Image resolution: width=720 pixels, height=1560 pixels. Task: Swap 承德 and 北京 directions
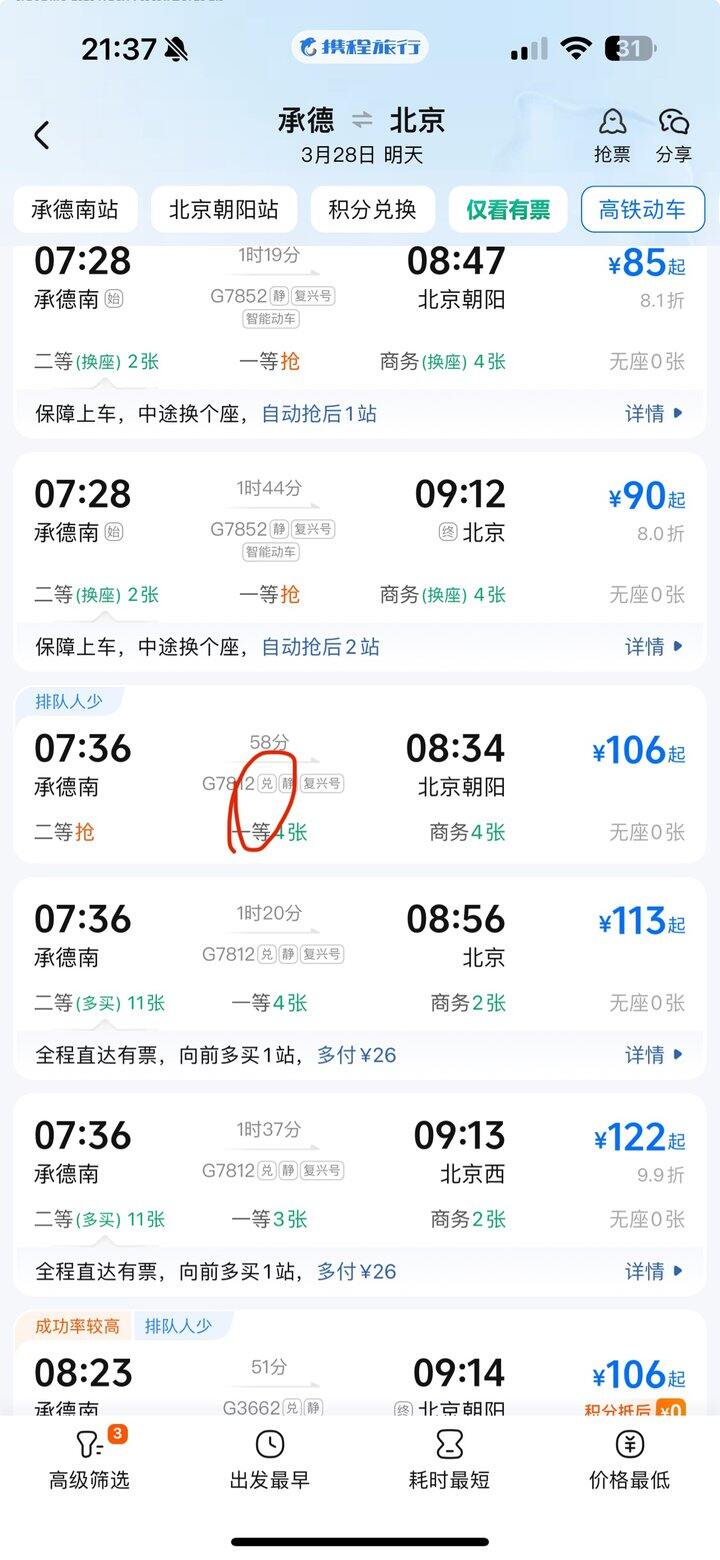362,121
